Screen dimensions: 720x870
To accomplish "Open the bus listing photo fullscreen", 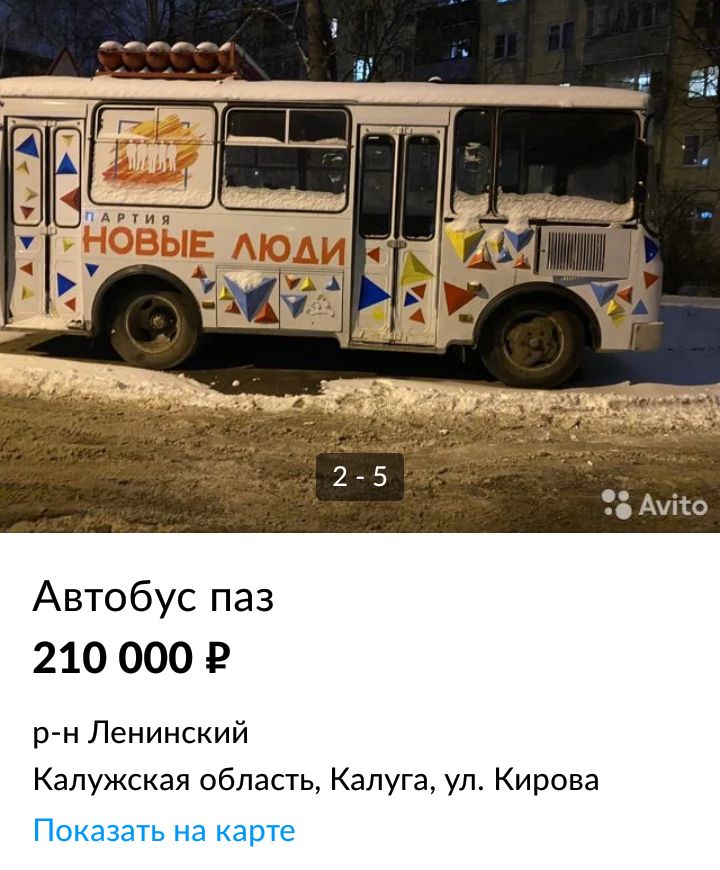I will [x=360, y=250].
